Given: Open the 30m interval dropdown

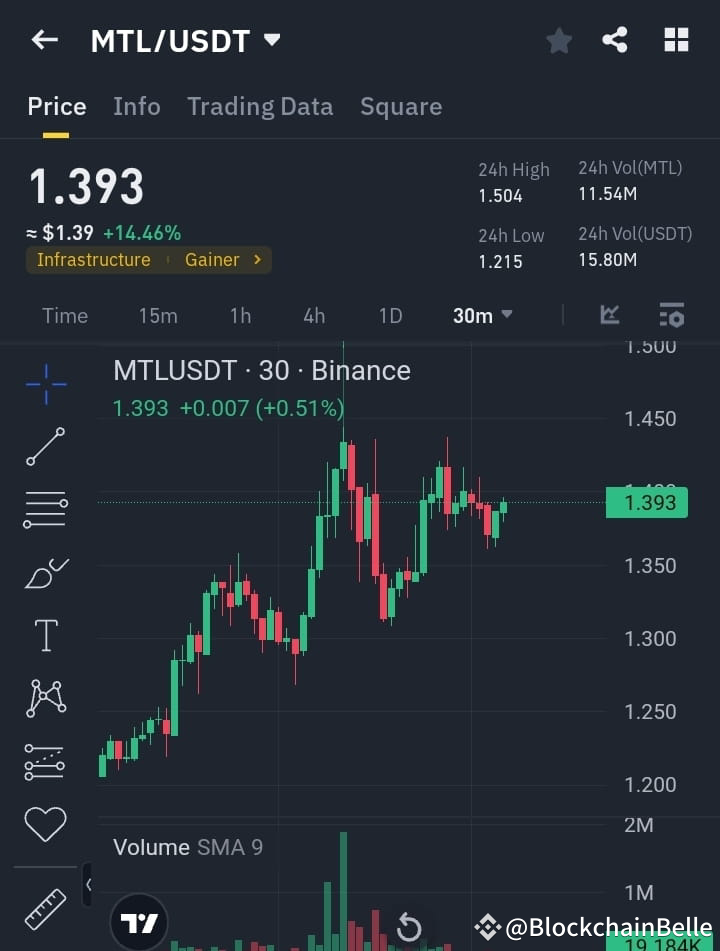Looking at the screenshot, I should 481,315.
